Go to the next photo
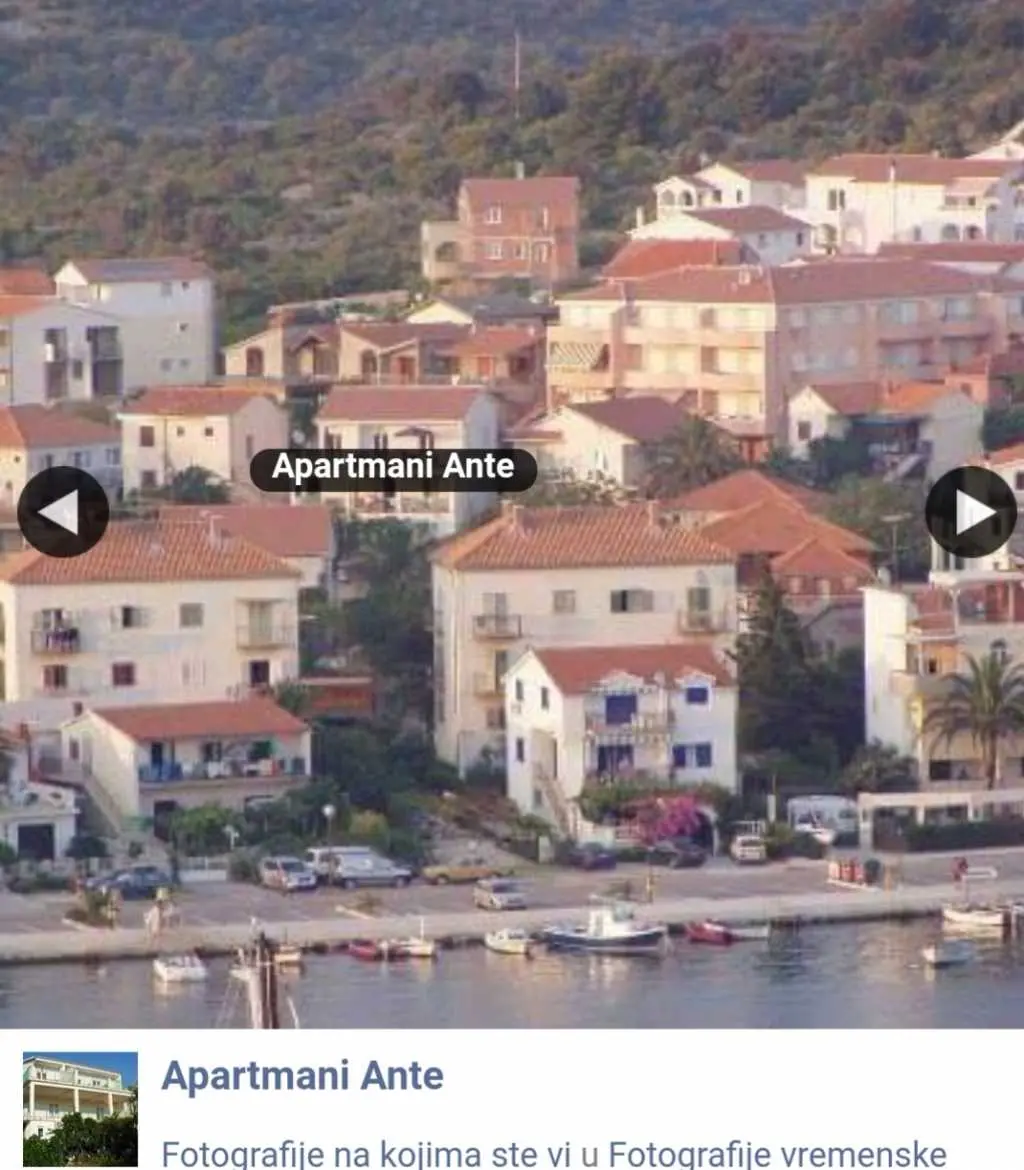1024x1170 pixels. pos(970,512)
